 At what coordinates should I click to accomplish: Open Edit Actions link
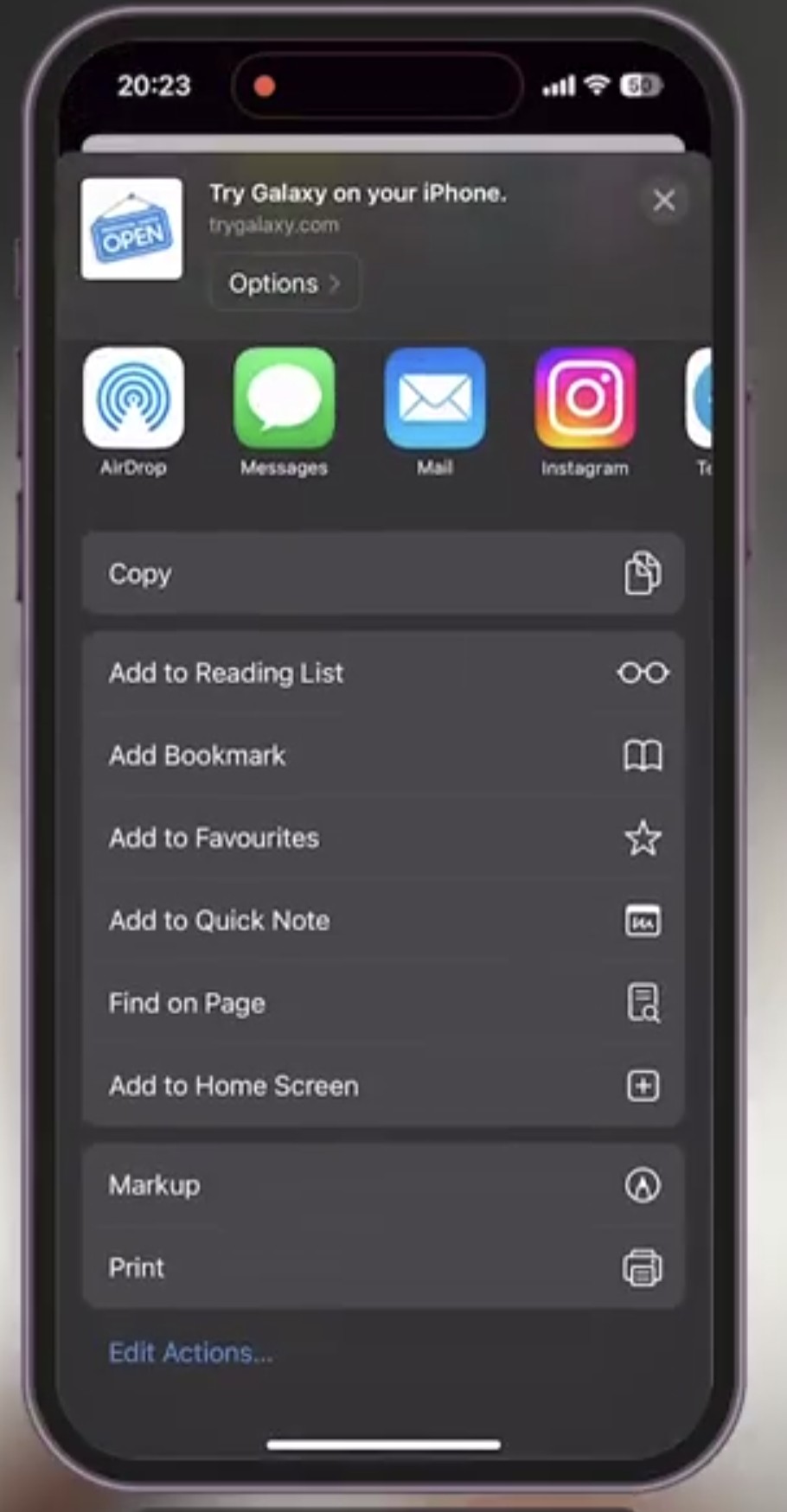190,1352
